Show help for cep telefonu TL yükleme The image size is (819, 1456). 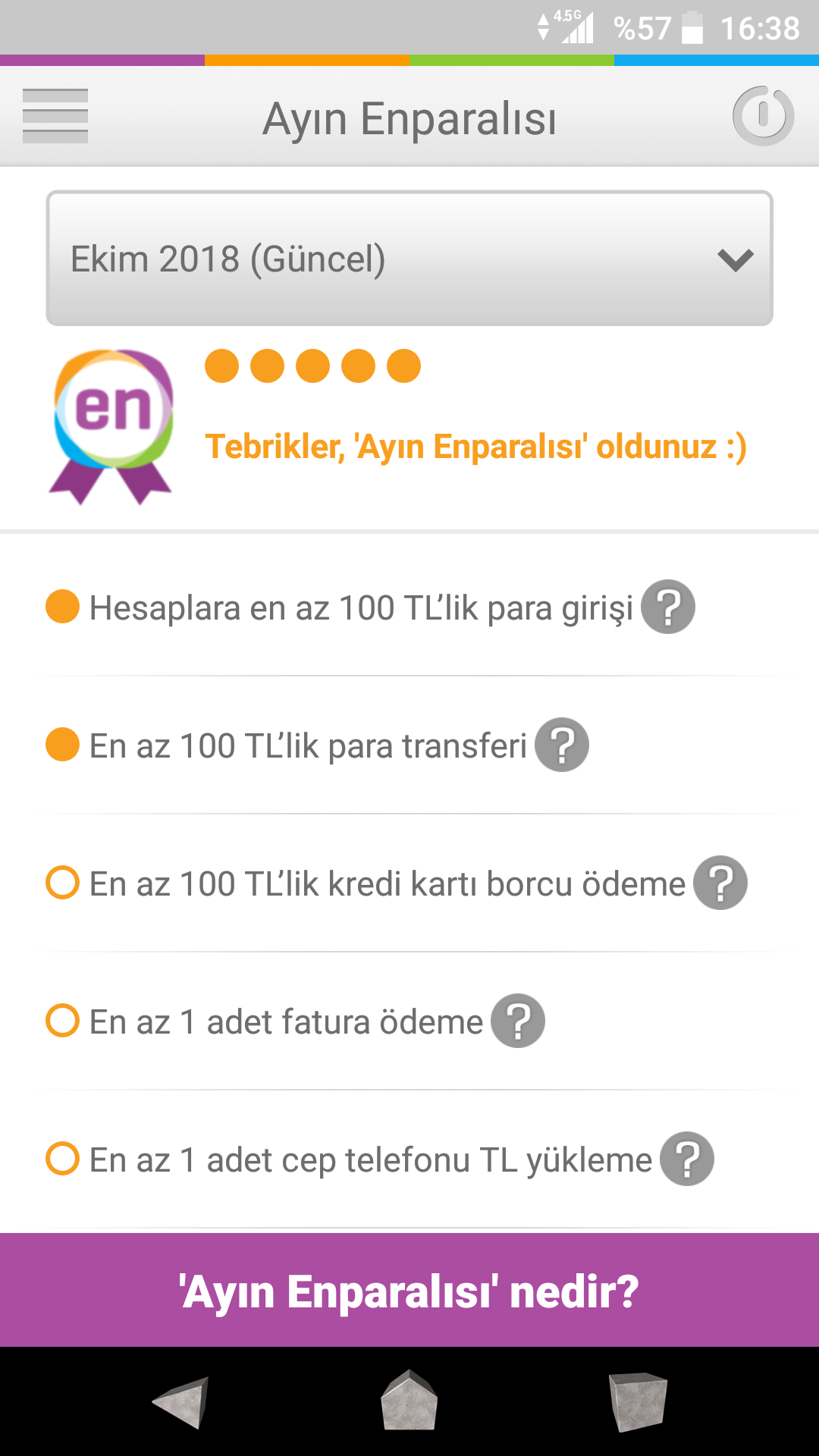pos(687,1159)
